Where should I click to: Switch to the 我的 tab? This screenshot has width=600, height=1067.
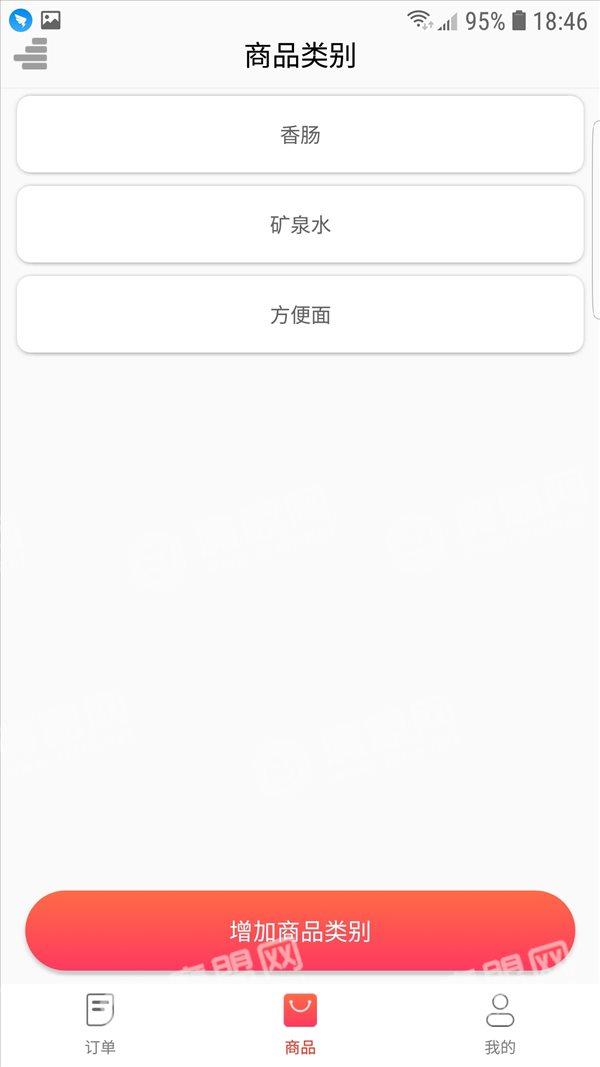(x=500, y=1023)
